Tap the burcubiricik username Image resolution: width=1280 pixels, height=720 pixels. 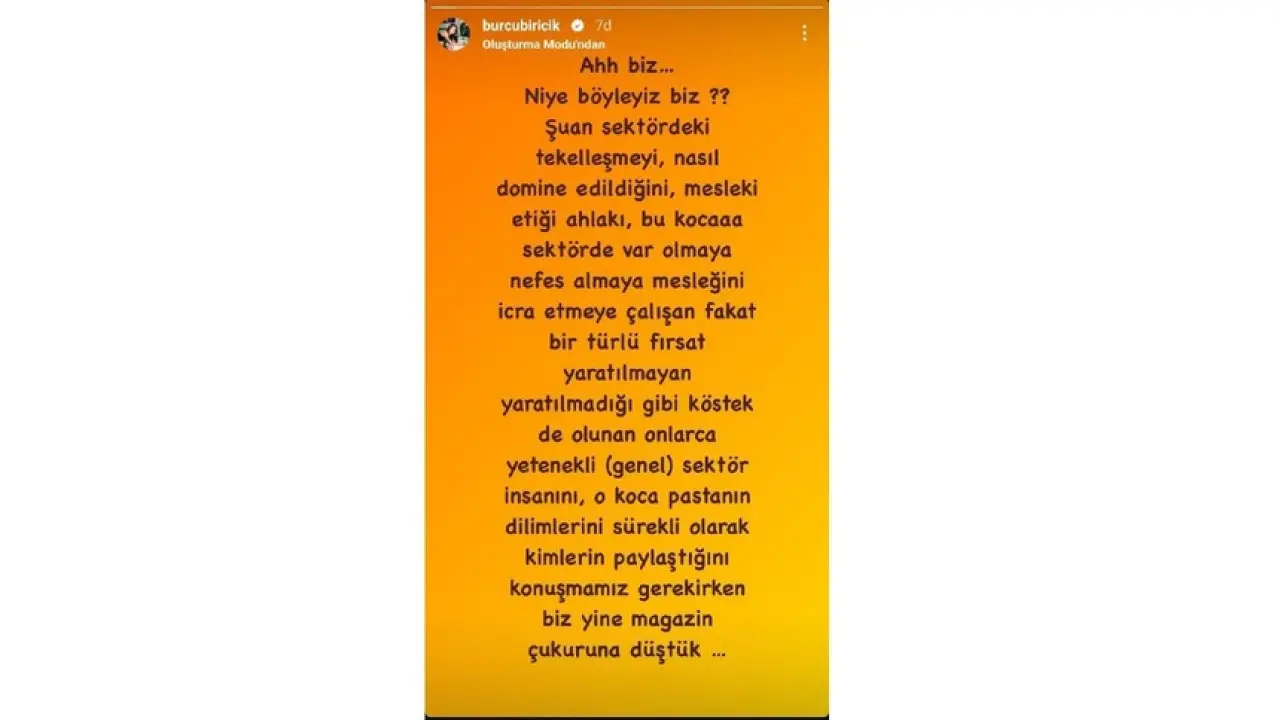click(520, 26)
